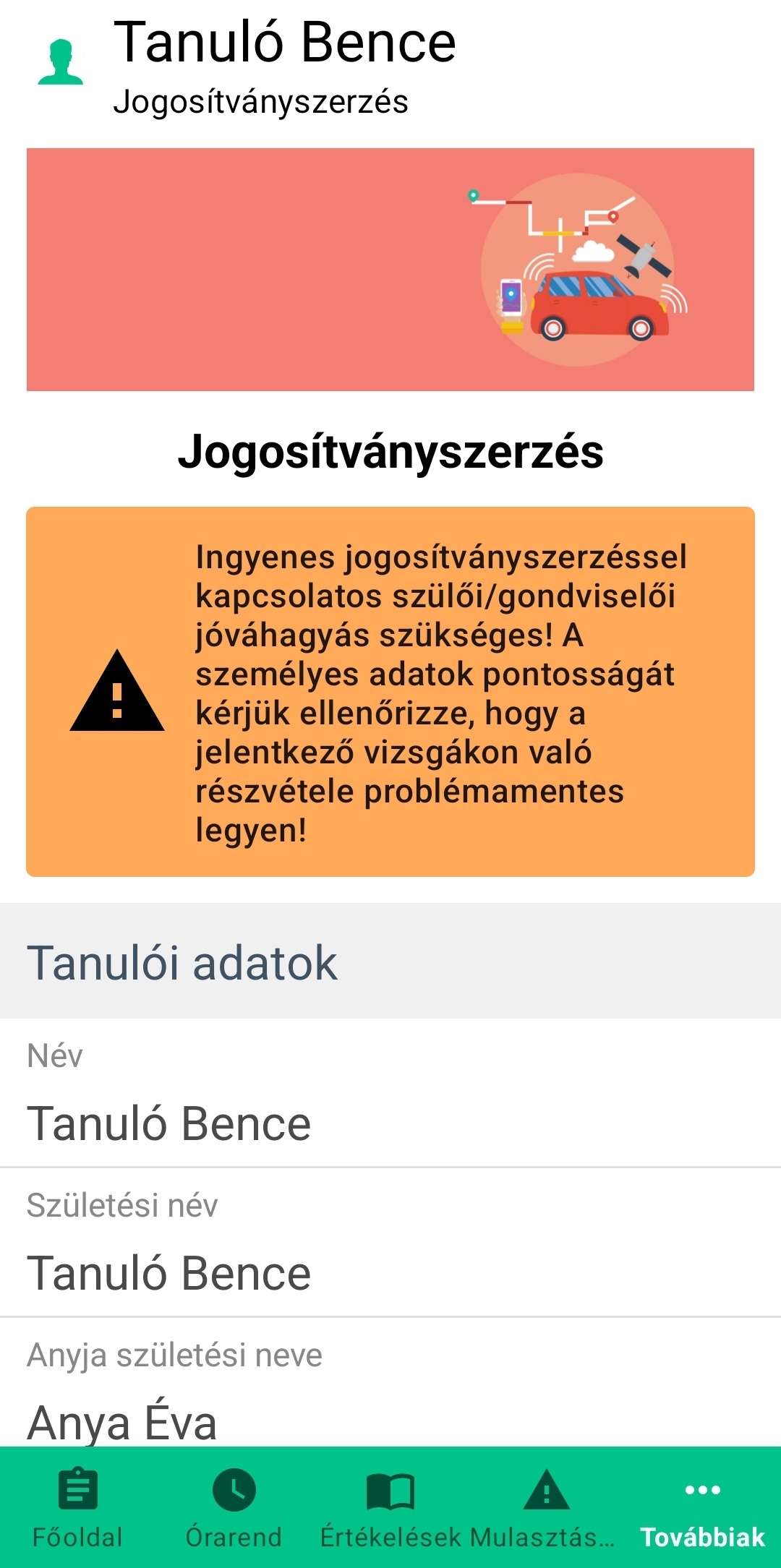
Task: Go to the Értékelések tab
Action: pos(390,1508)
